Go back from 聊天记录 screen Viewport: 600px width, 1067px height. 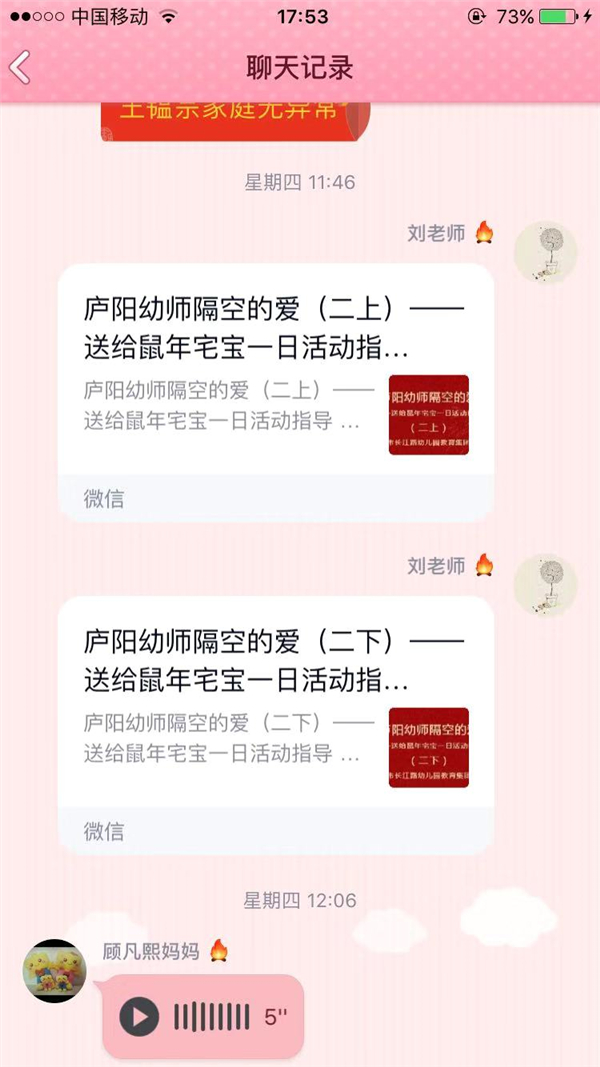(x=21, y=67)
